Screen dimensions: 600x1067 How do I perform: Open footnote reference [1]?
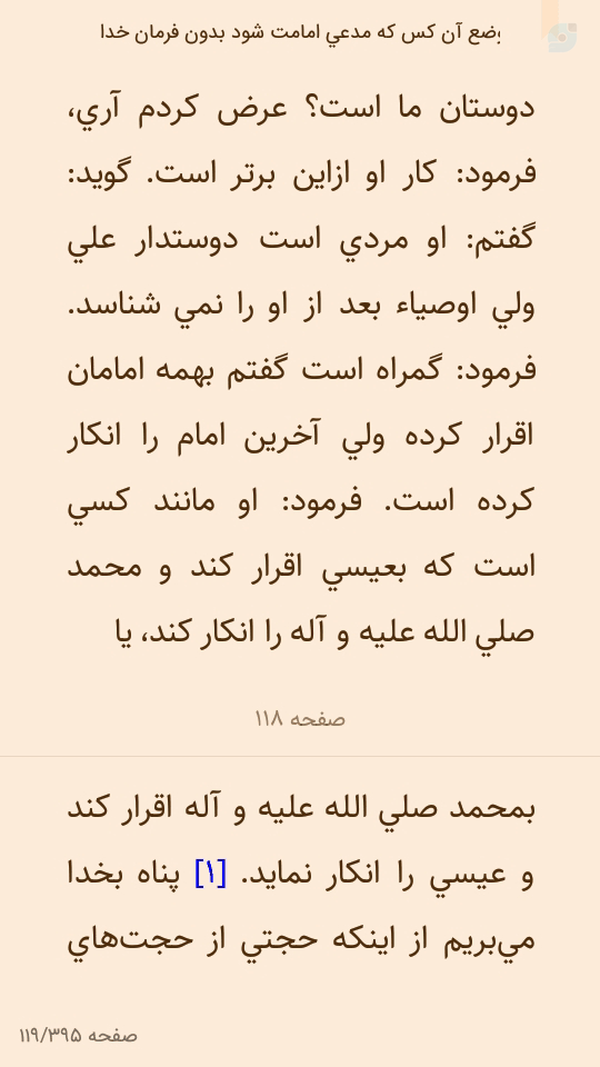click(211, 874)
